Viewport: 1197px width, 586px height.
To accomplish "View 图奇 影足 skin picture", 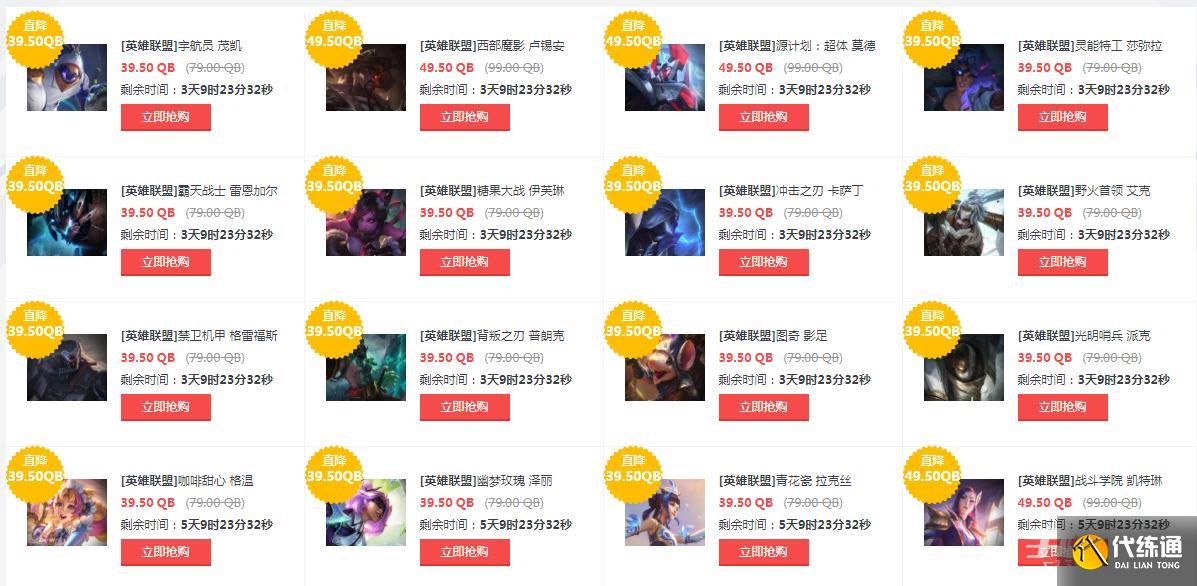I will pos(665,368).
